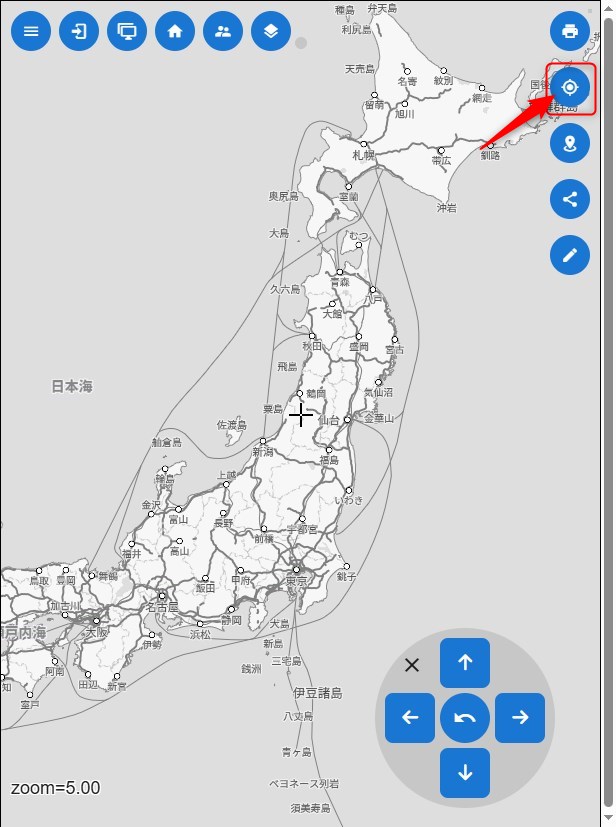
Task: Center map on my current location
Action: click(x=570, y=87)
